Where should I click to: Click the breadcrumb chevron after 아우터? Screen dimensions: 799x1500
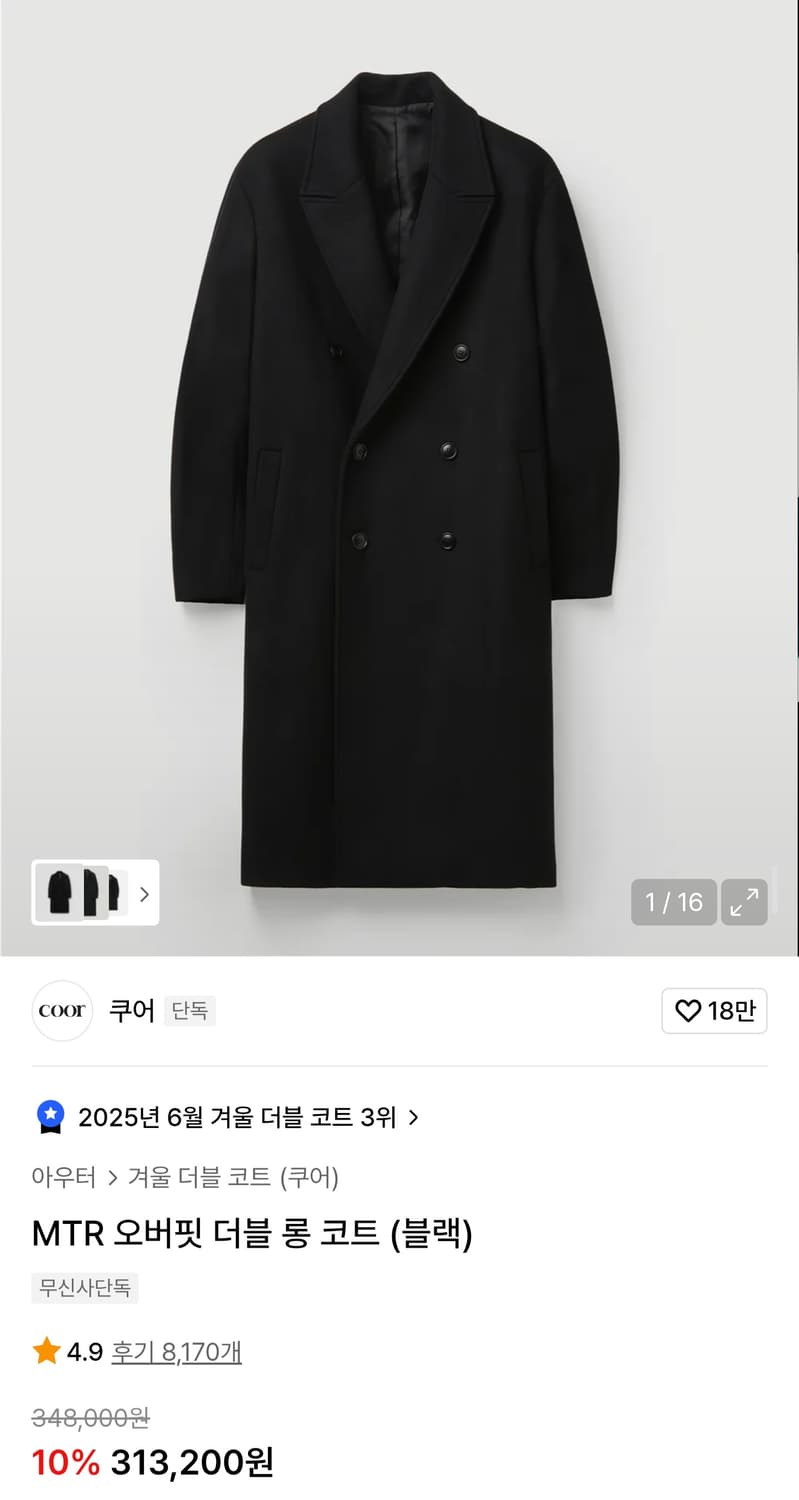112,1178
